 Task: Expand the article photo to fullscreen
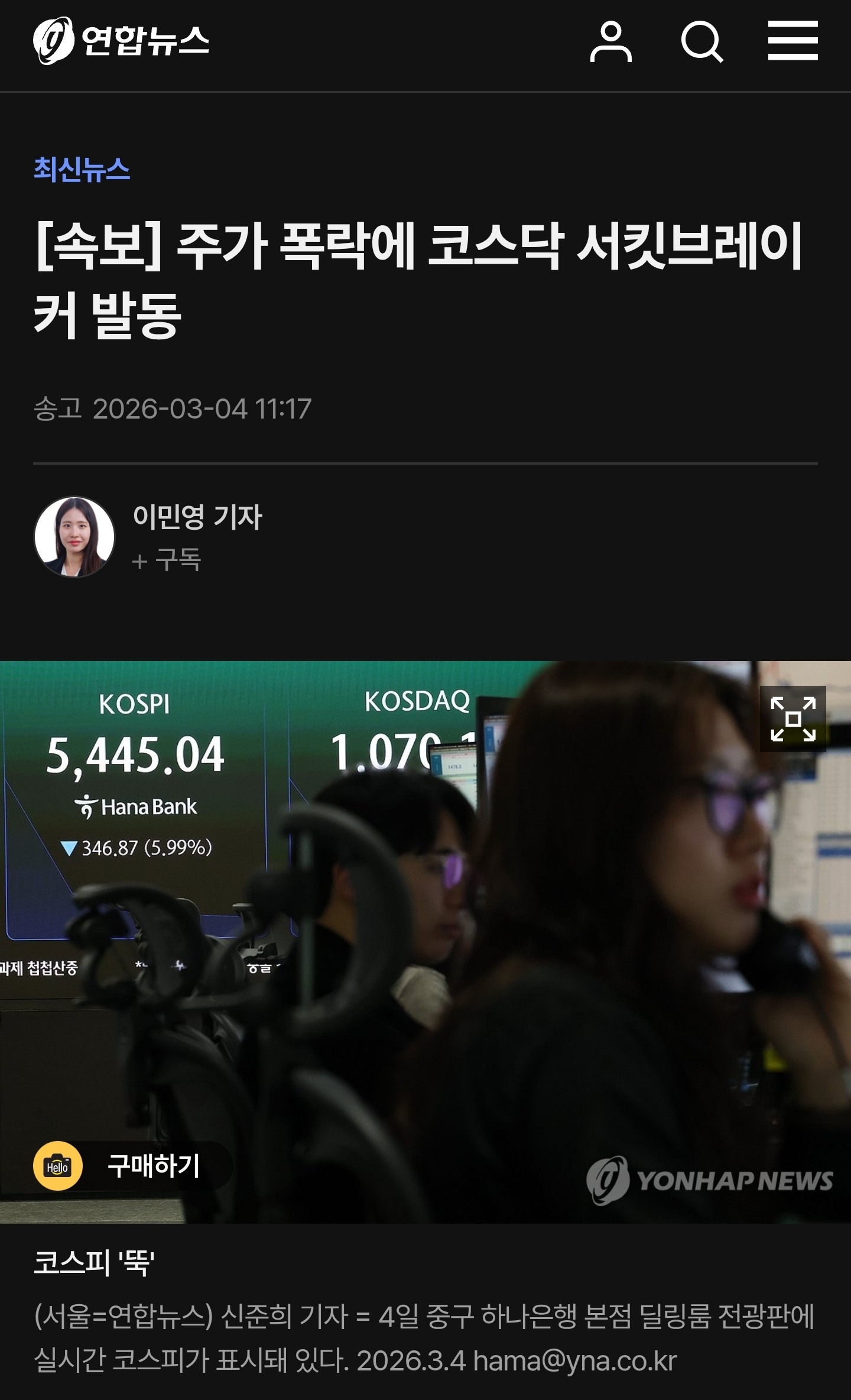tap(792, 718)
